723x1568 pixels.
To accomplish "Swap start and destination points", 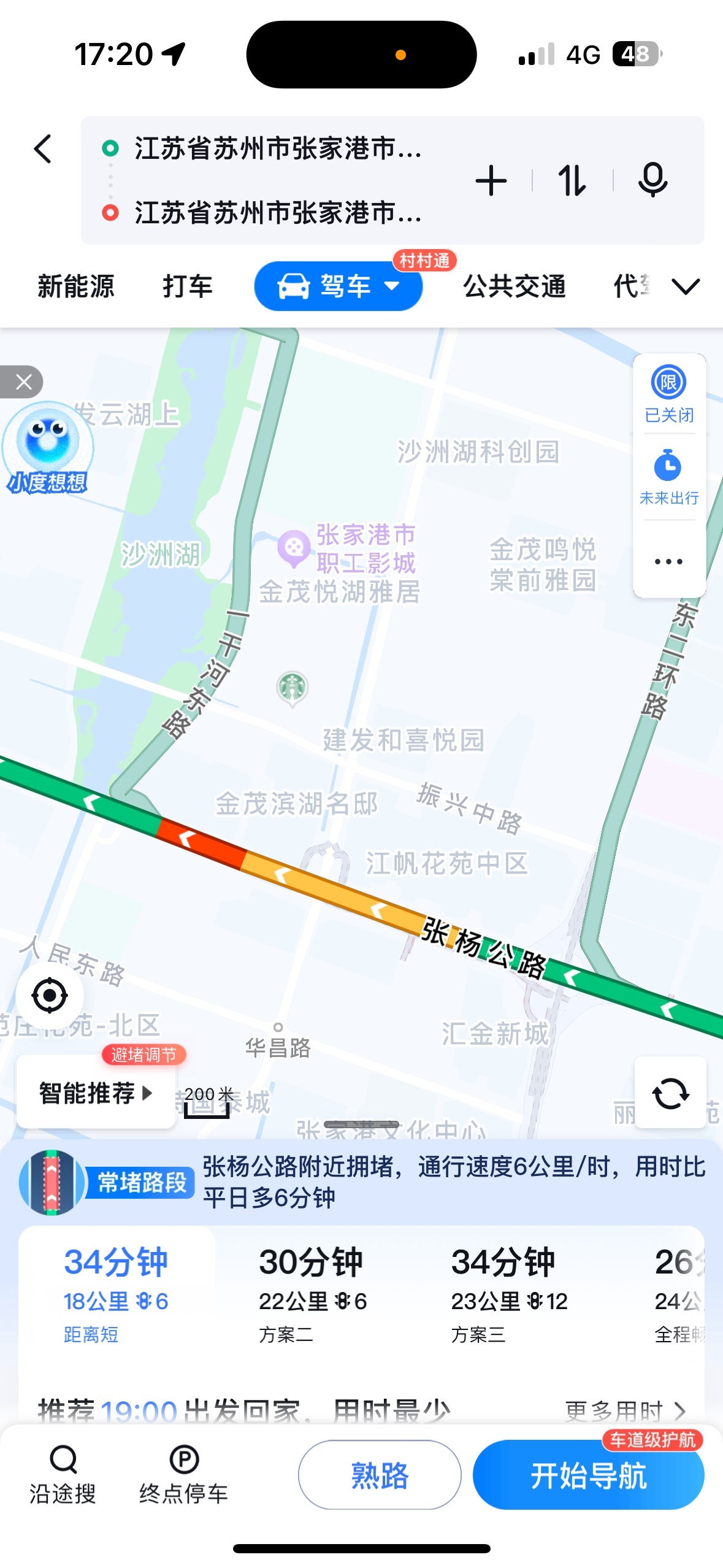I will click(572, 181).
